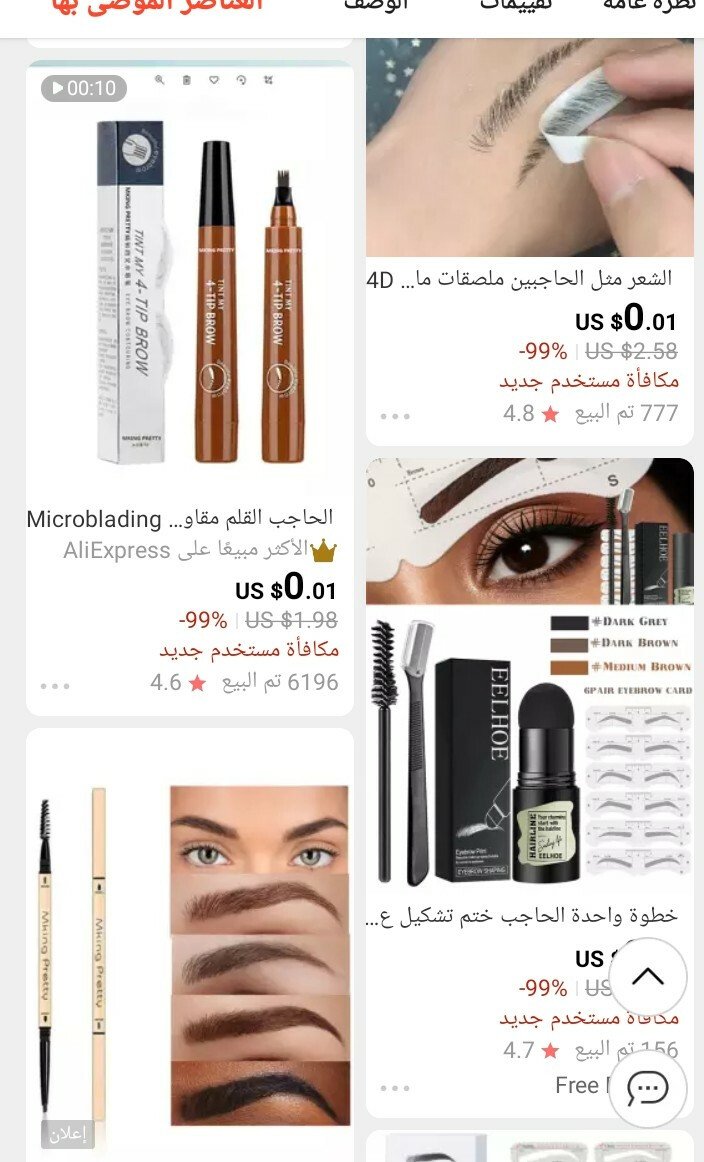Open more options on EELHOE stamp card
Viewport: 704px width, 1162px height.
point(395,1088)
